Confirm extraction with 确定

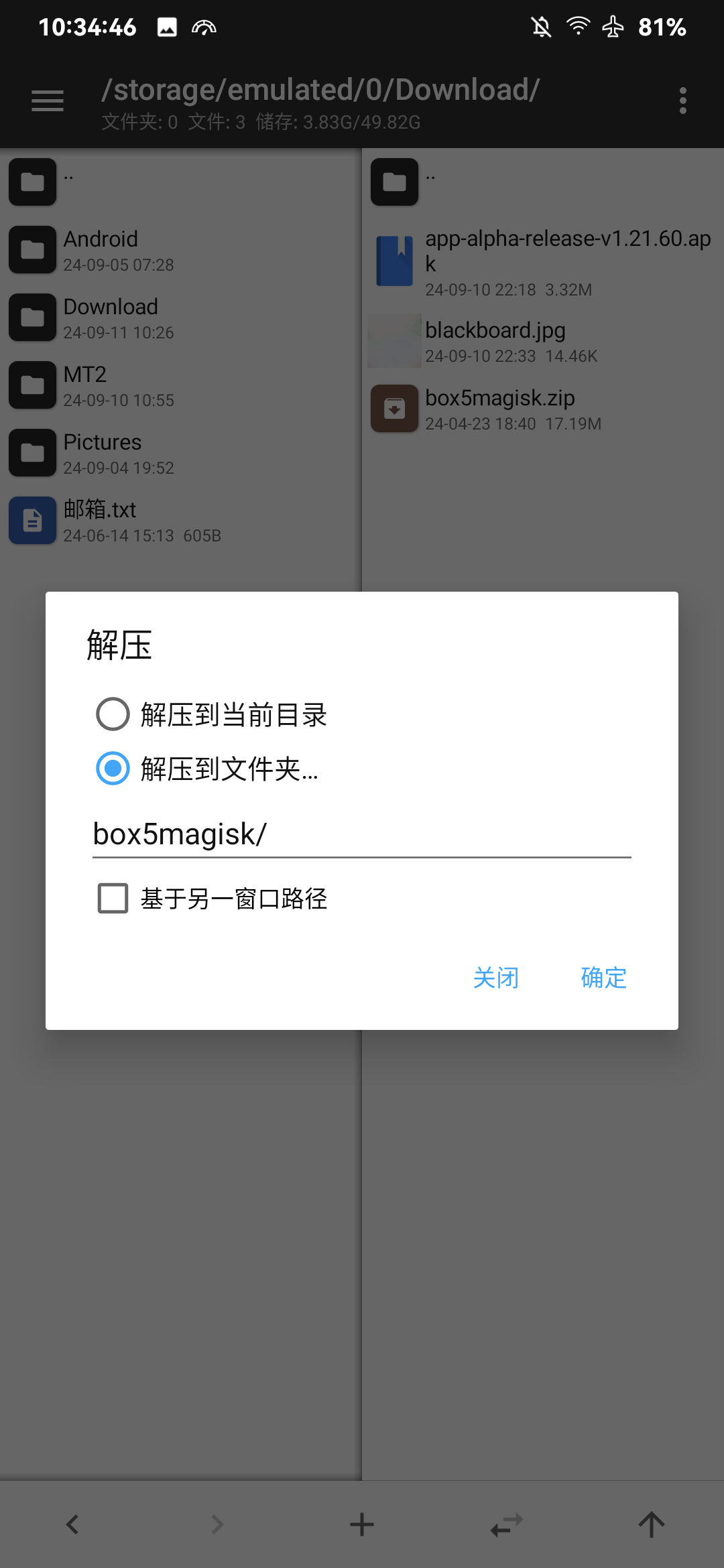(x=603, y=978)
